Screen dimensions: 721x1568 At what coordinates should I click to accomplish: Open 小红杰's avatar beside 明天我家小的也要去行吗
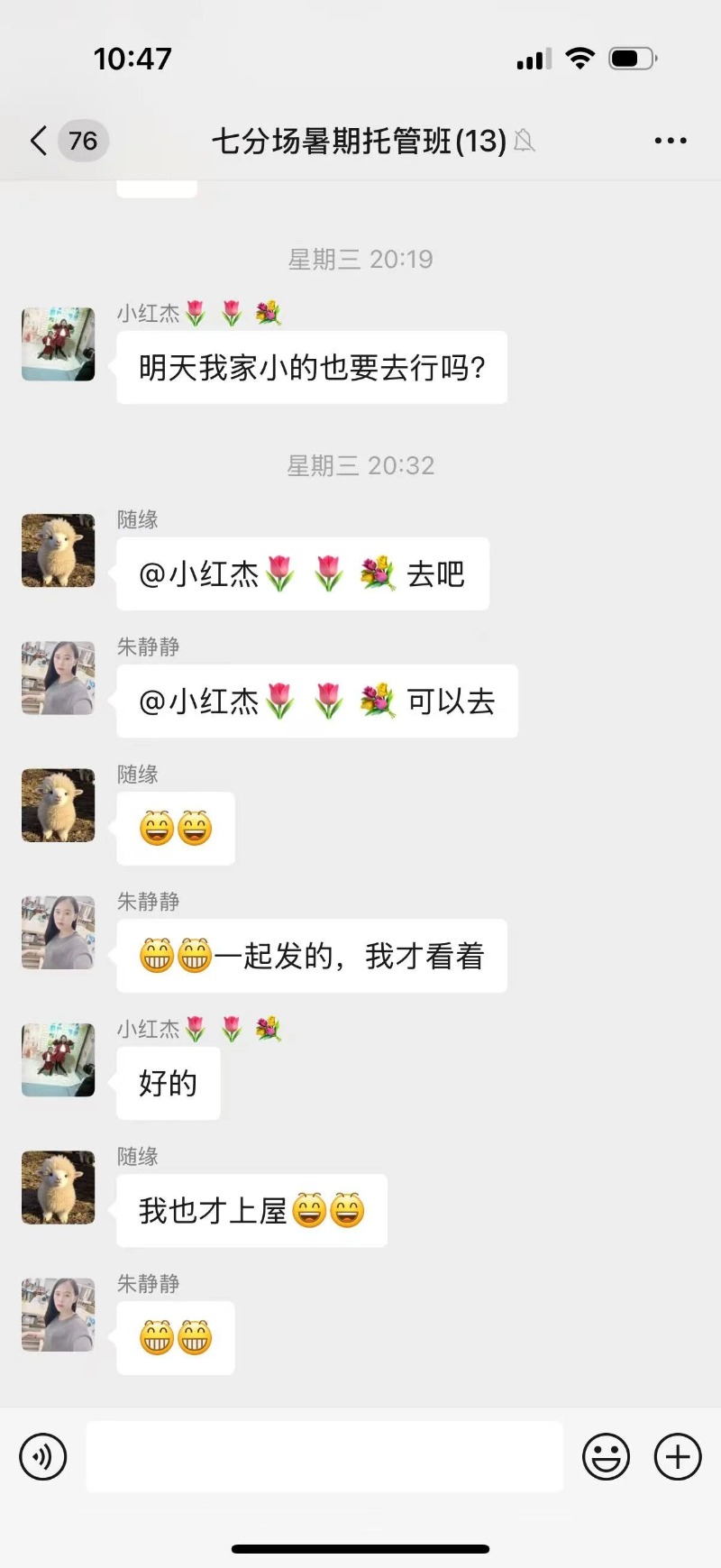pos(59,344)
